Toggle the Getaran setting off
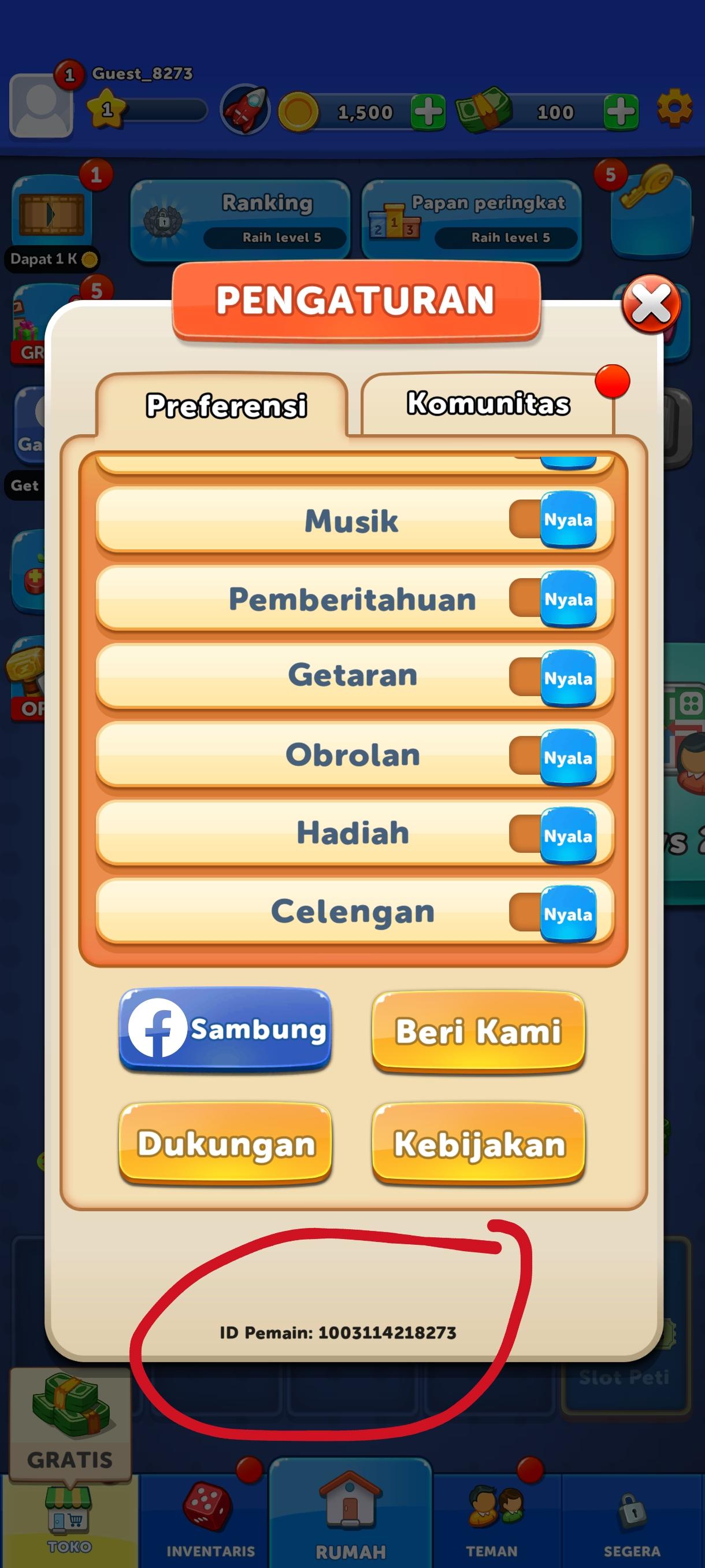The width and height of the screenshot is (705, 1568). pos(552,678)
